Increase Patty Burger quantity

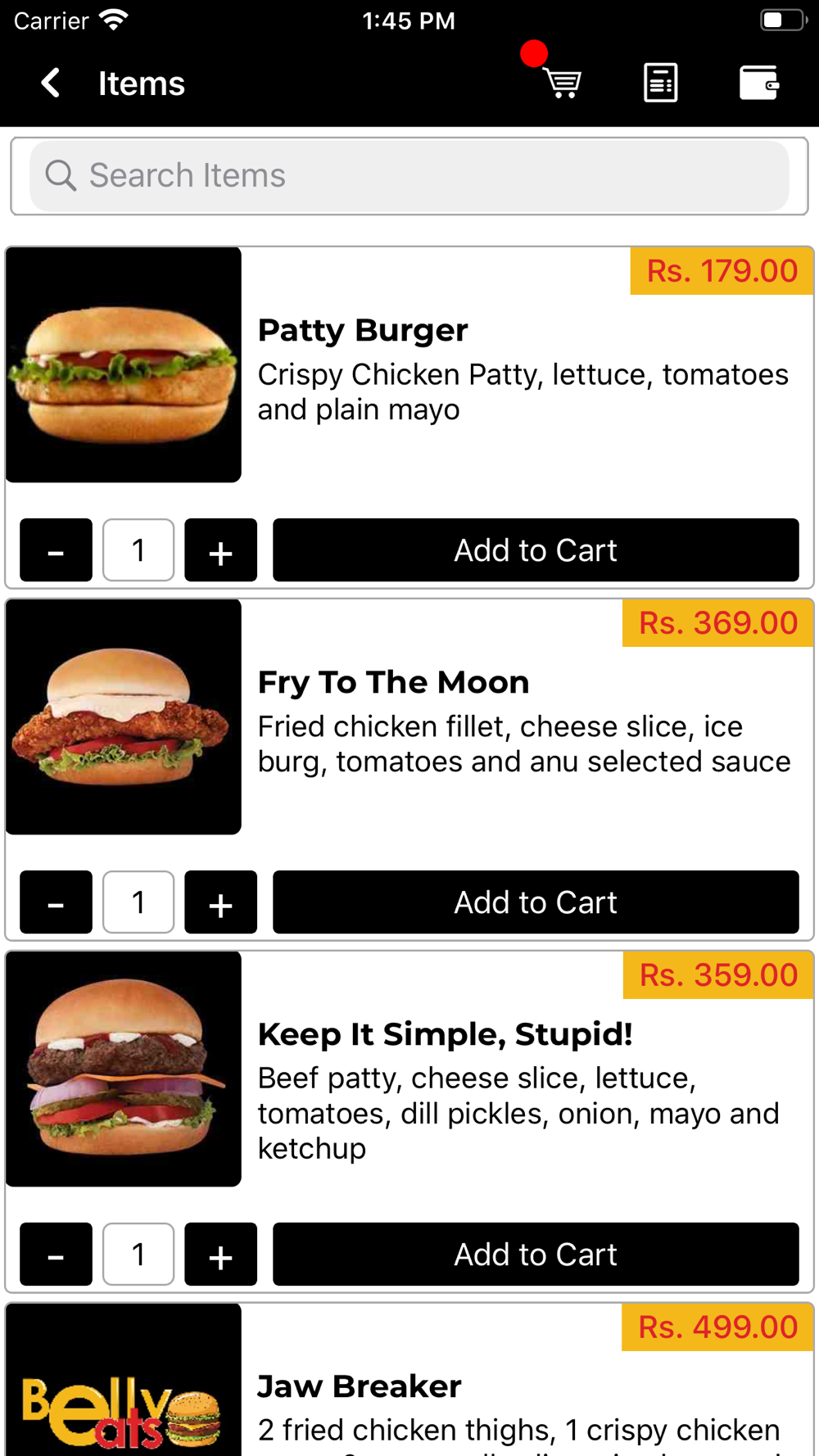pos(220,550)
